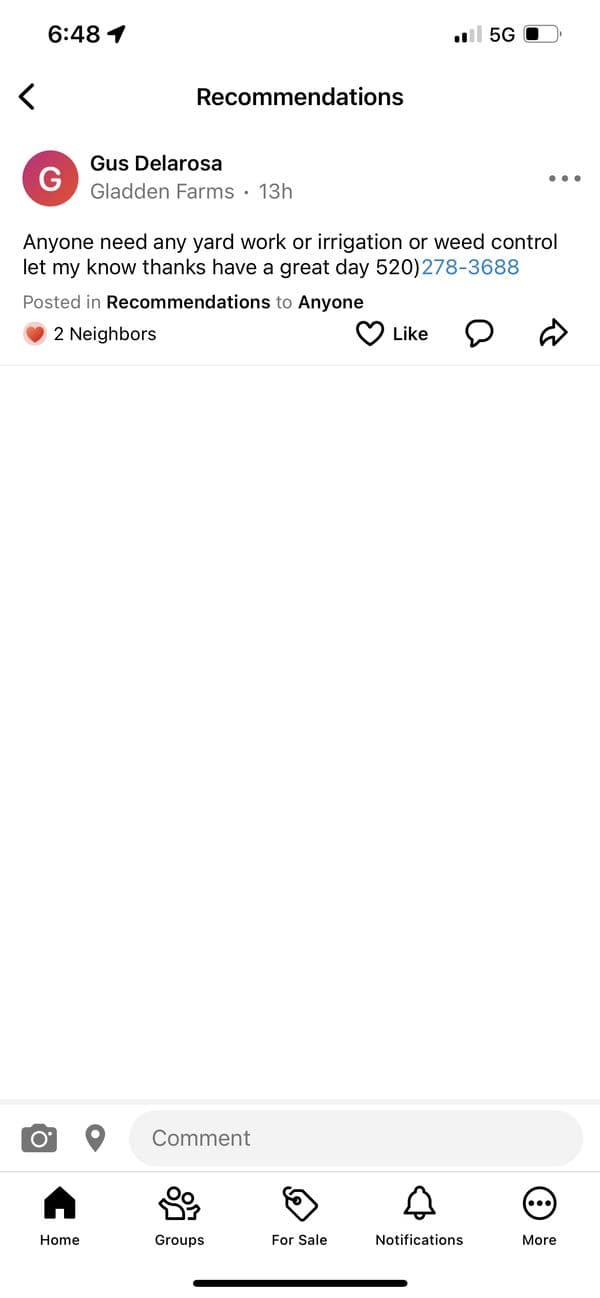The image size is (600, 1298).
Task: Open Gus Delarosa's profile avatar
Action: [x=50, y=178]
